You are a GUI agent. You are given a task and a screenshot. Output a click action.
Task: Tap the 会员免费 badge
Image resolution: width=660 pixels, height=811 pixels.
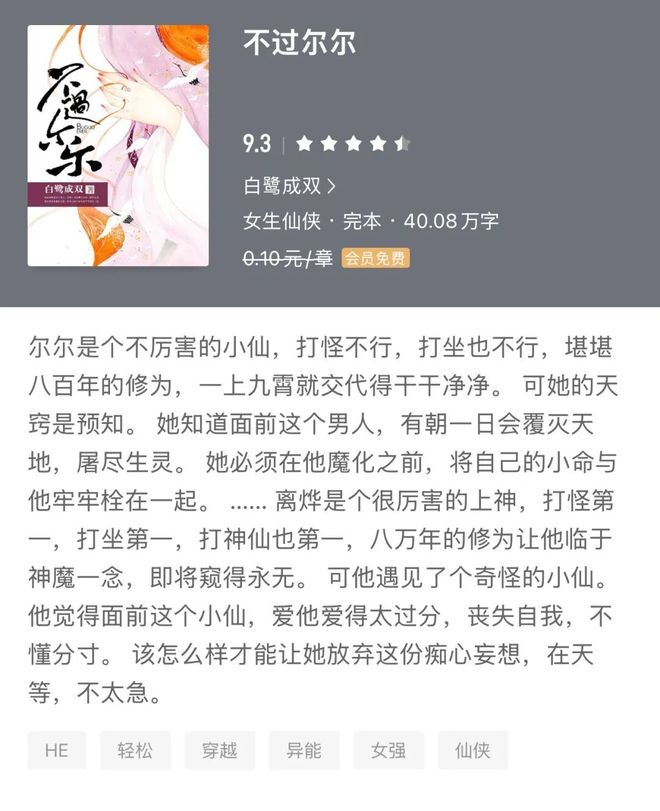[375, 258]
